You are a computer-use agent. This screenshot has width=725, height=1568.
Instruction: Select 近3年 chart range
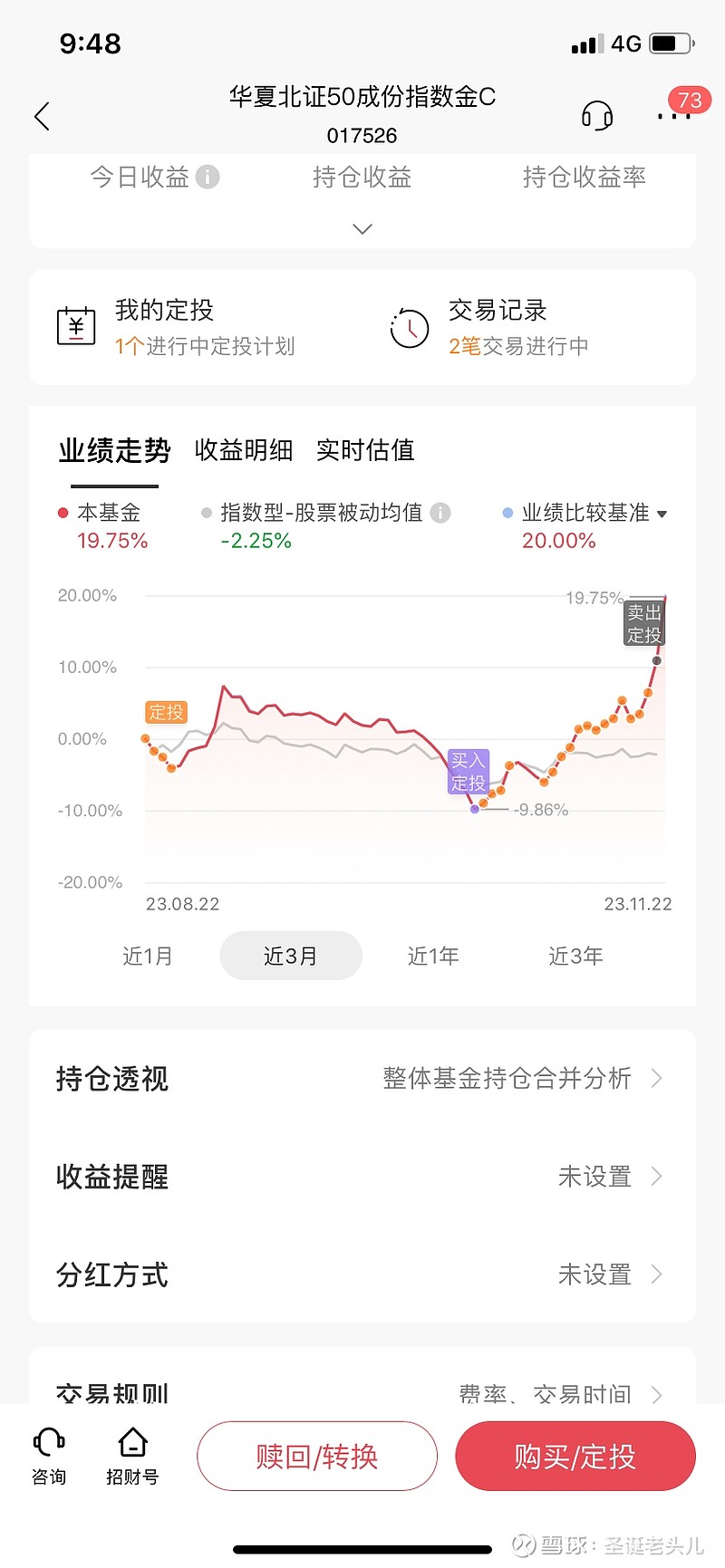click(x=575, y=956)
